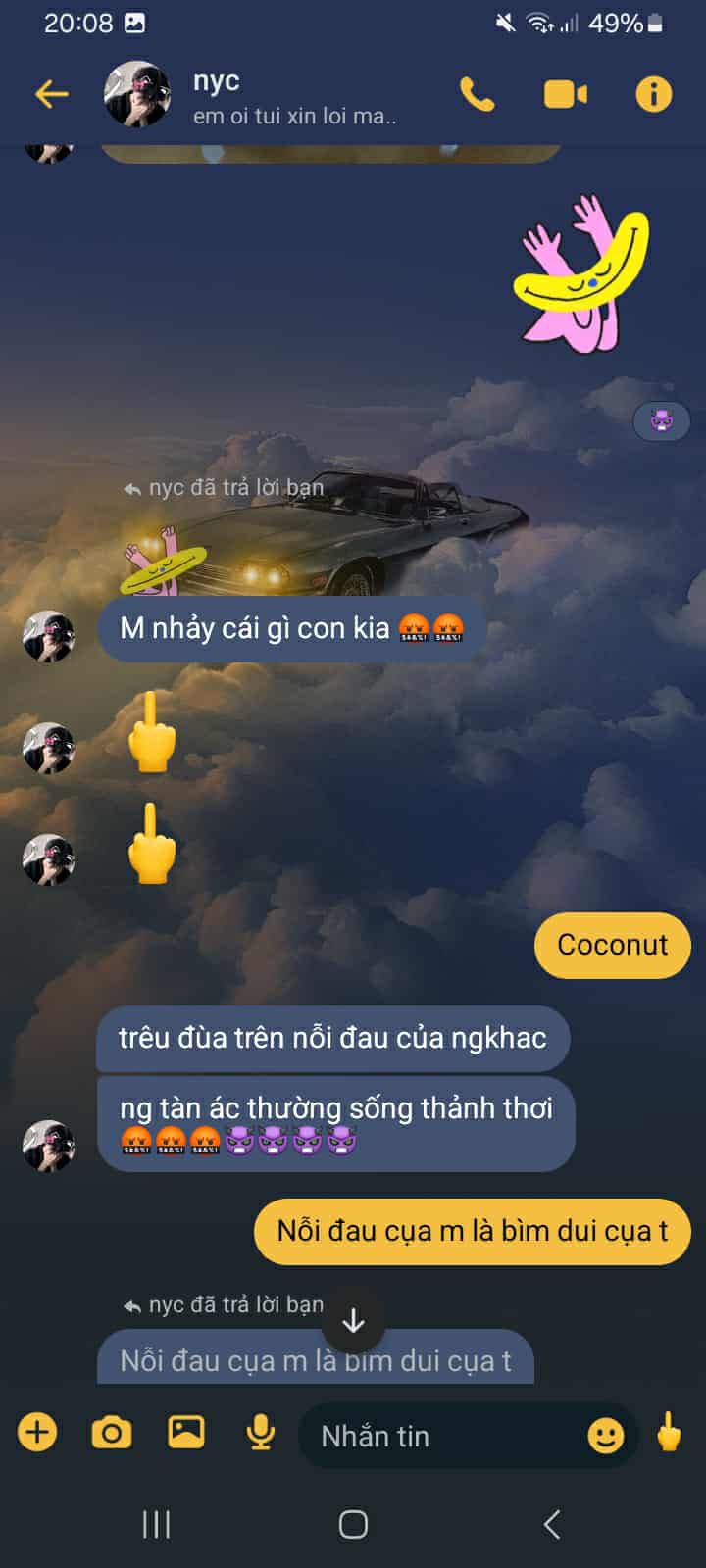Return to the home screen

[353, 1524]
